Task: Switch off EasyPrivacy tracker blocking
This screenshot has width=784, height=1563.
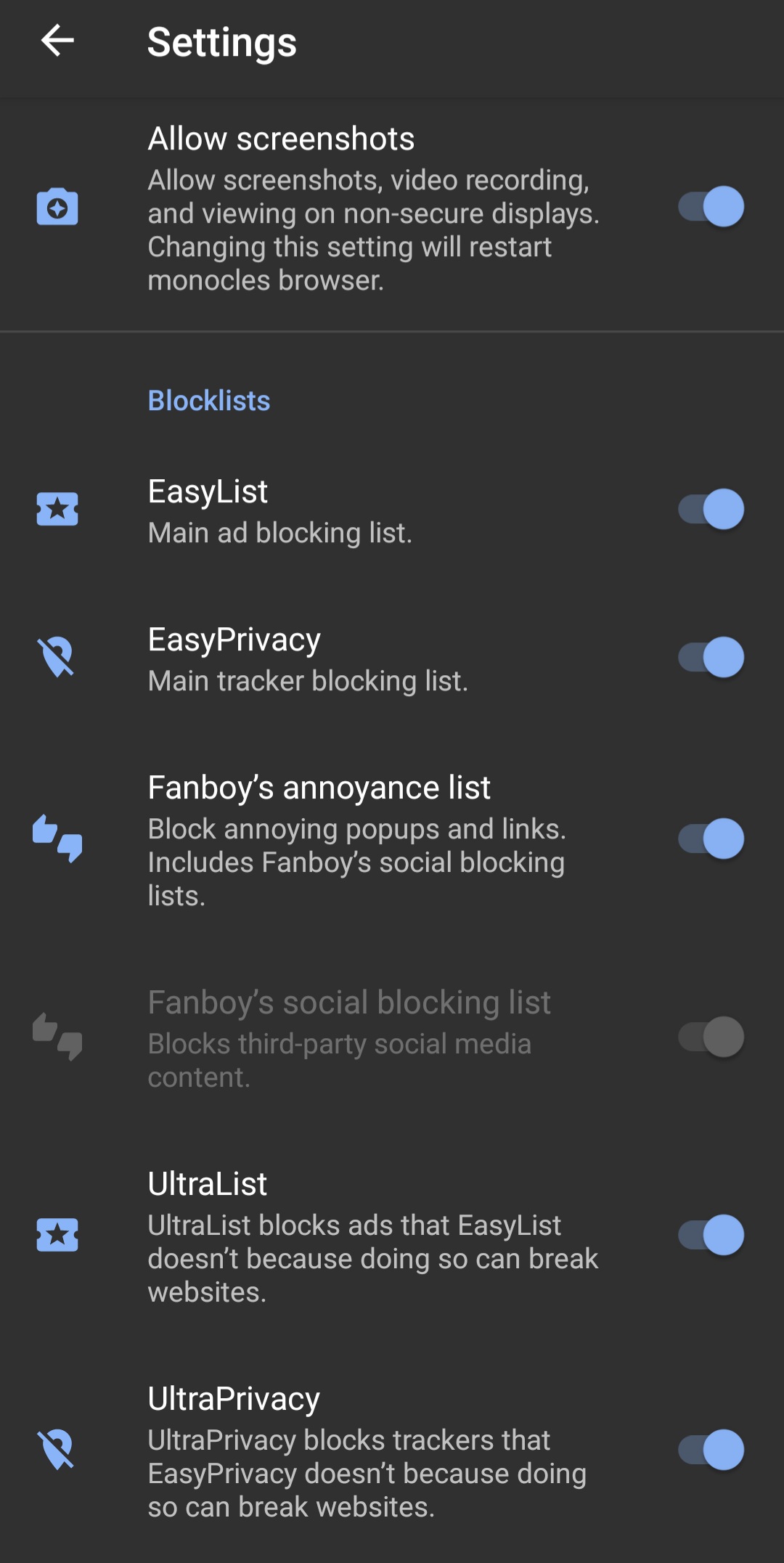Action: [x=711, y=657]
